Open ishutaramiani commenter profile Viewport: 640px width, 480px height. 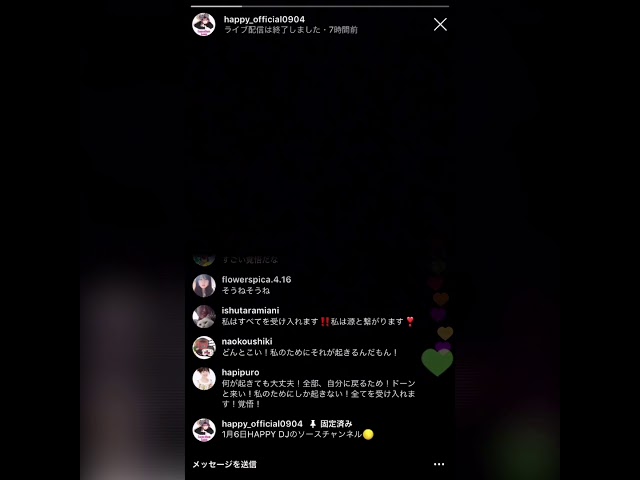coord(204,316)
